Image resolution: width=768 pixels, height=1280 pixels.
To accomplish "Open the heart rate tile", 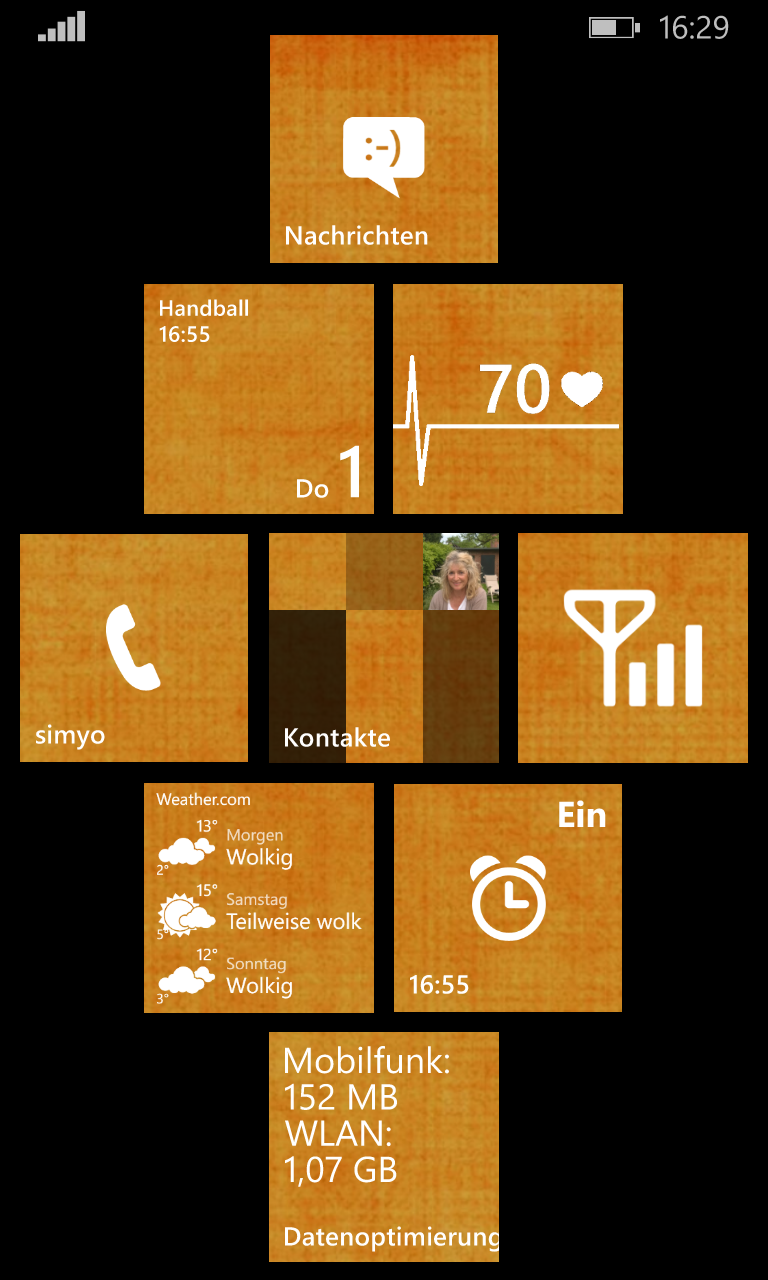I will pyautogui.click(x=508, y=399).
